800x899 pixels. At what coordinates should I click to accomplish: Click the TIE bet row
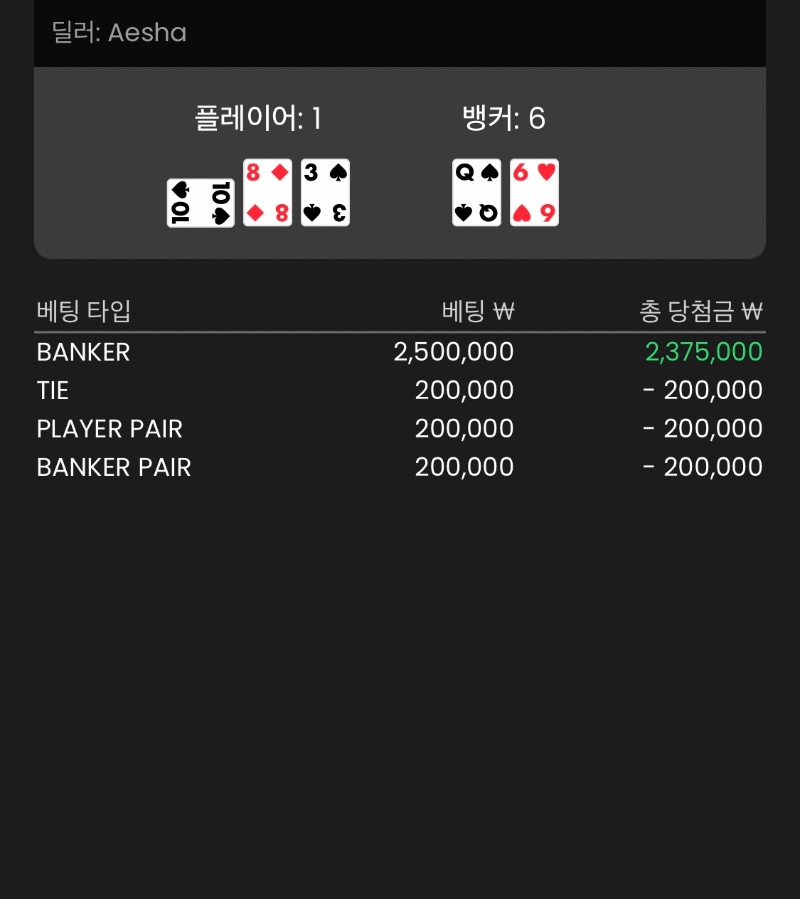pyautogui.click(x=53, y=390)
